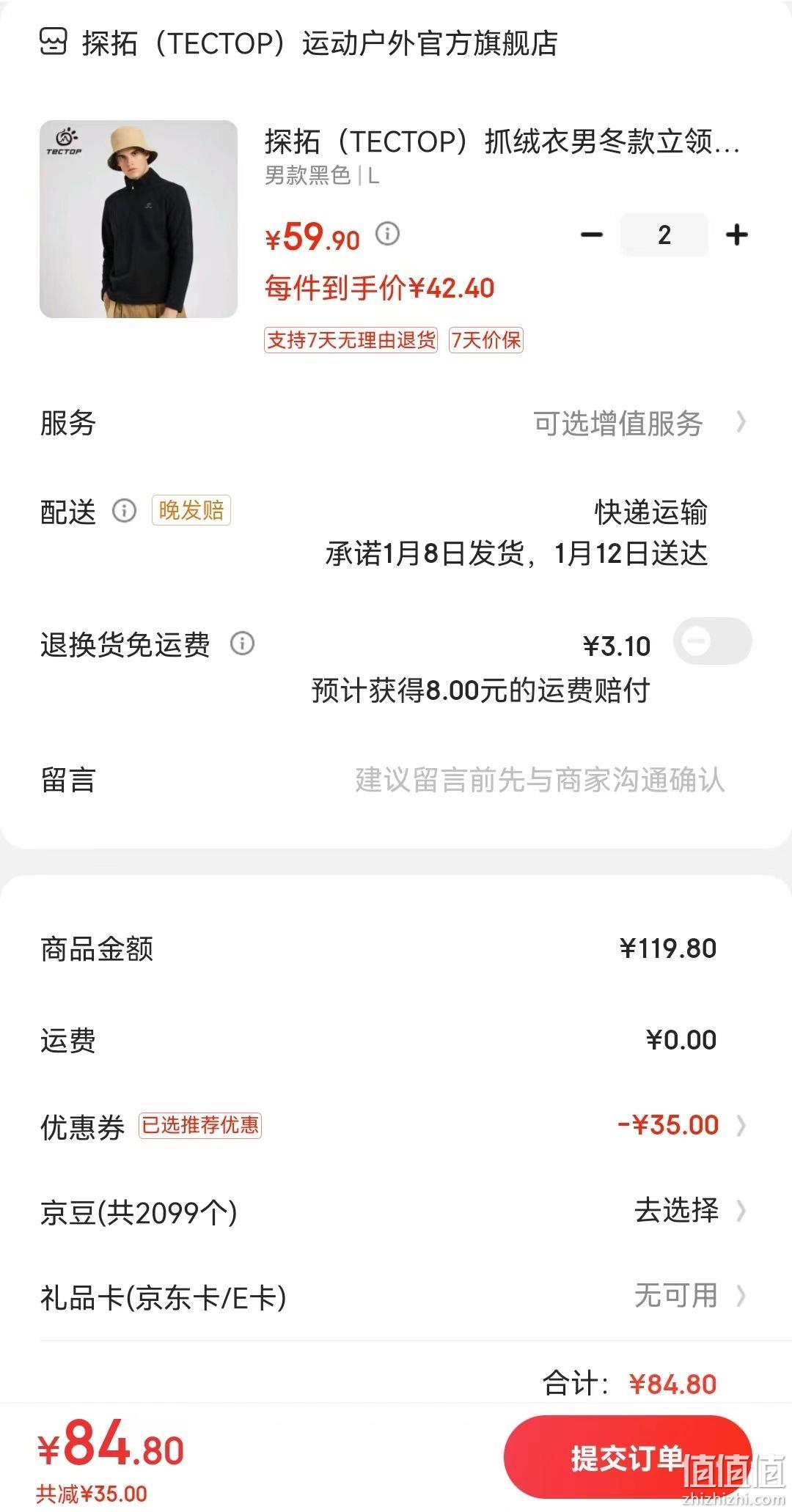The image size is (792, 1512).
Task: Enable the 退换货免运费 return shipping toggle
Action: point(713,641)
